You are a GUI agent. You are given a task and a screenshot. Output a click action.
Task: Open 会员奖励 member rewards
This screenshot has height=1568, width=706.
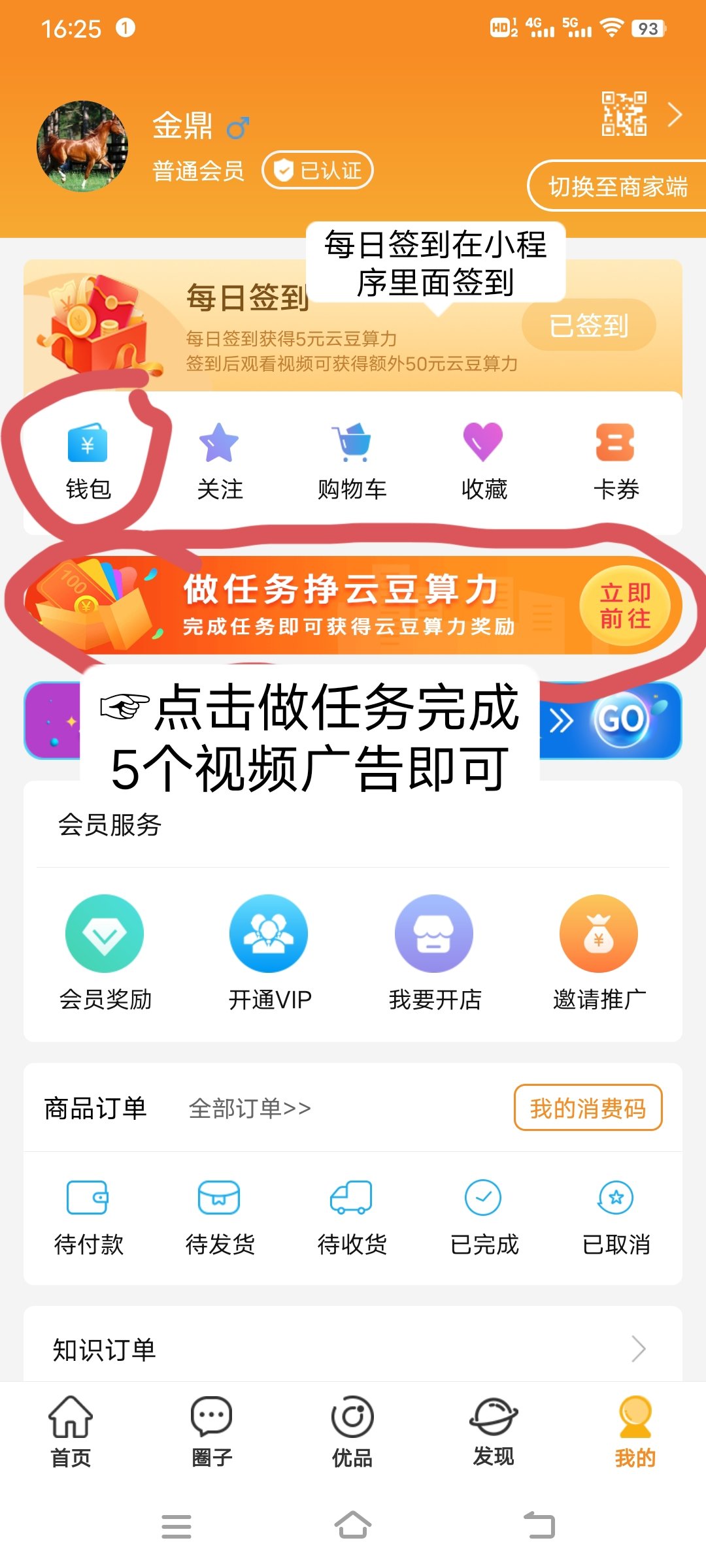pos(105,952)
